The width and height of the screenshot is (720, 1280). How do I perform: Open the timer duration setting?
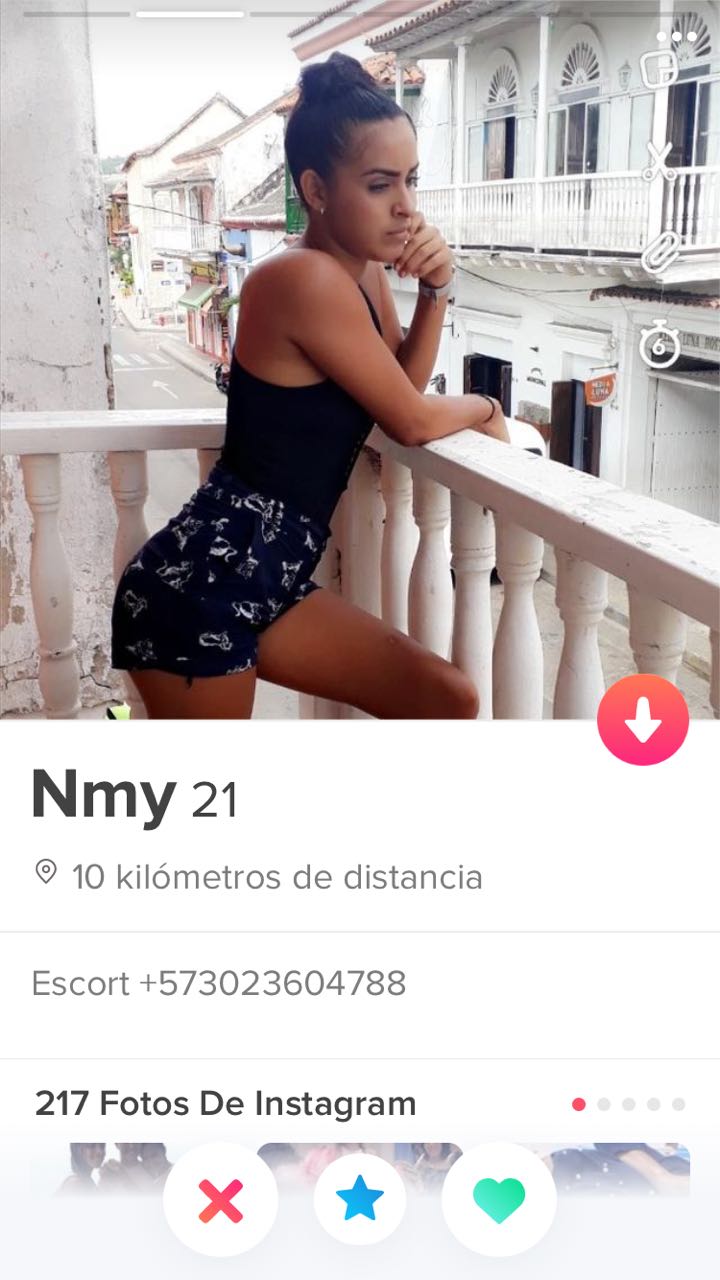click(x=660, y=345)
